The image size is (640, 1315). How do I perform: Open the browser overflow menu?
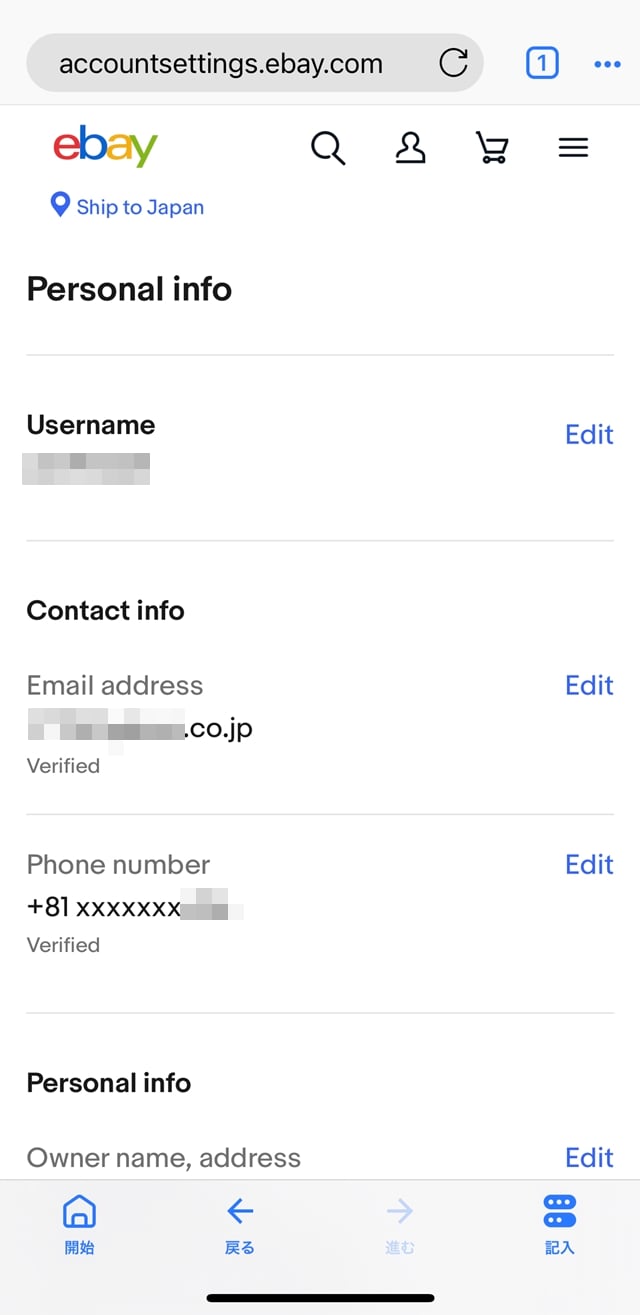tap(607, 64)
